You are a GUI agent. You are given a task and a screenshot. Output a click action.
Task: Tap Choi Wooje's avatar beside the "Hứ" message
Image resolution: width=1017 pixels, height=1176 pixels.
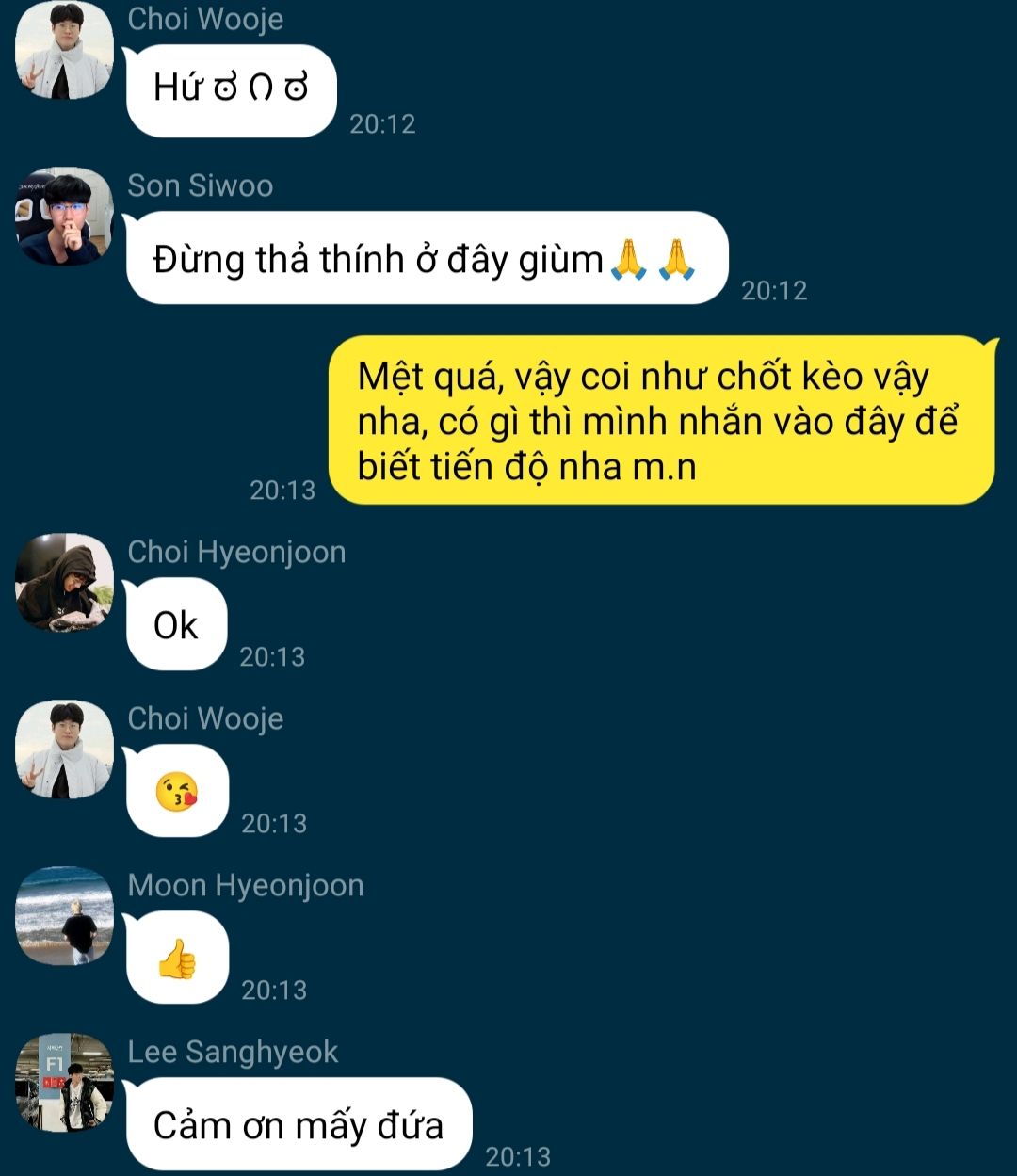(x=64, y=51)
